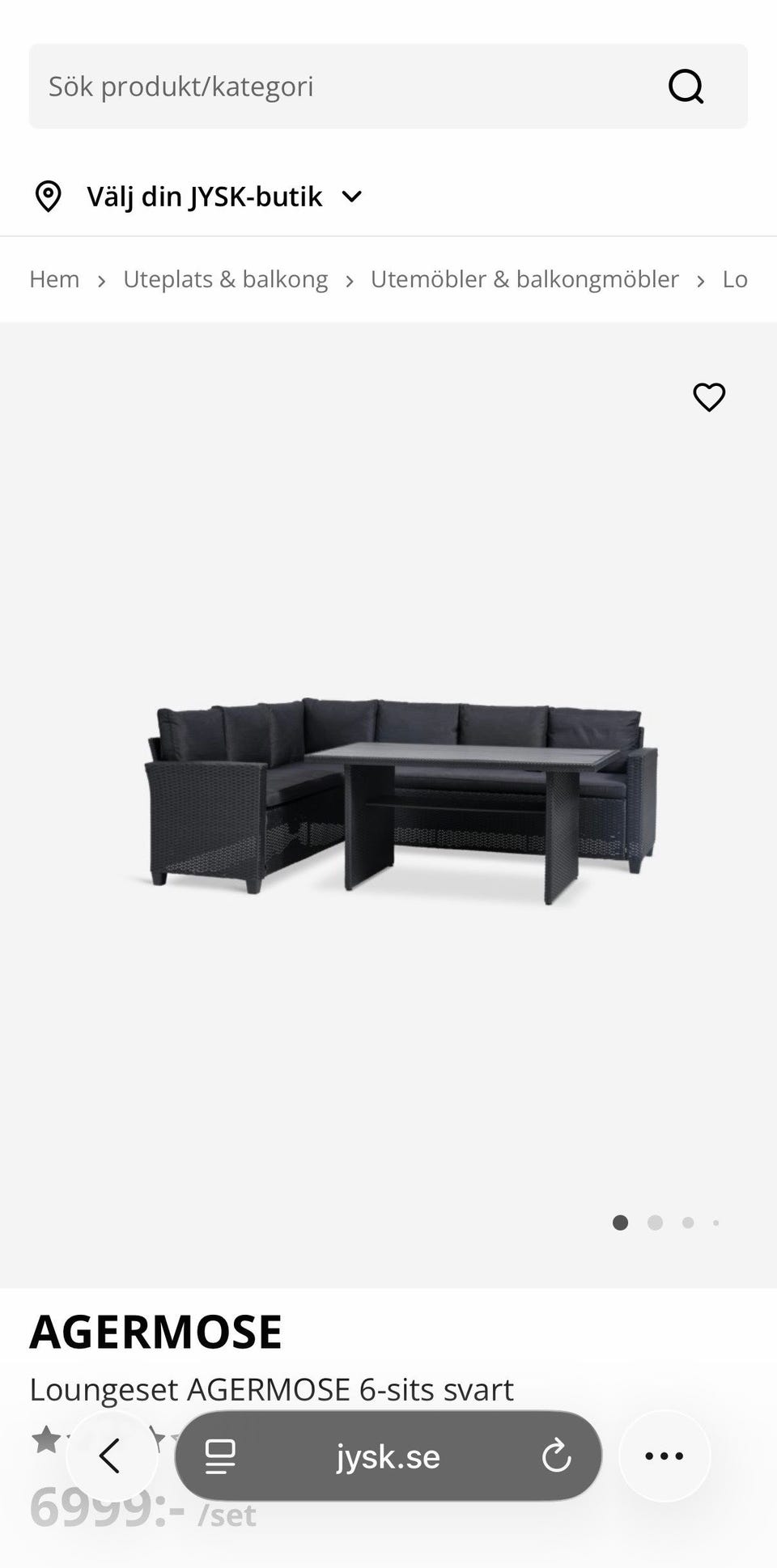The image size is (777, 1568).
Task: Open the page menu left of jysk.se
Action: pos(219,1456)
